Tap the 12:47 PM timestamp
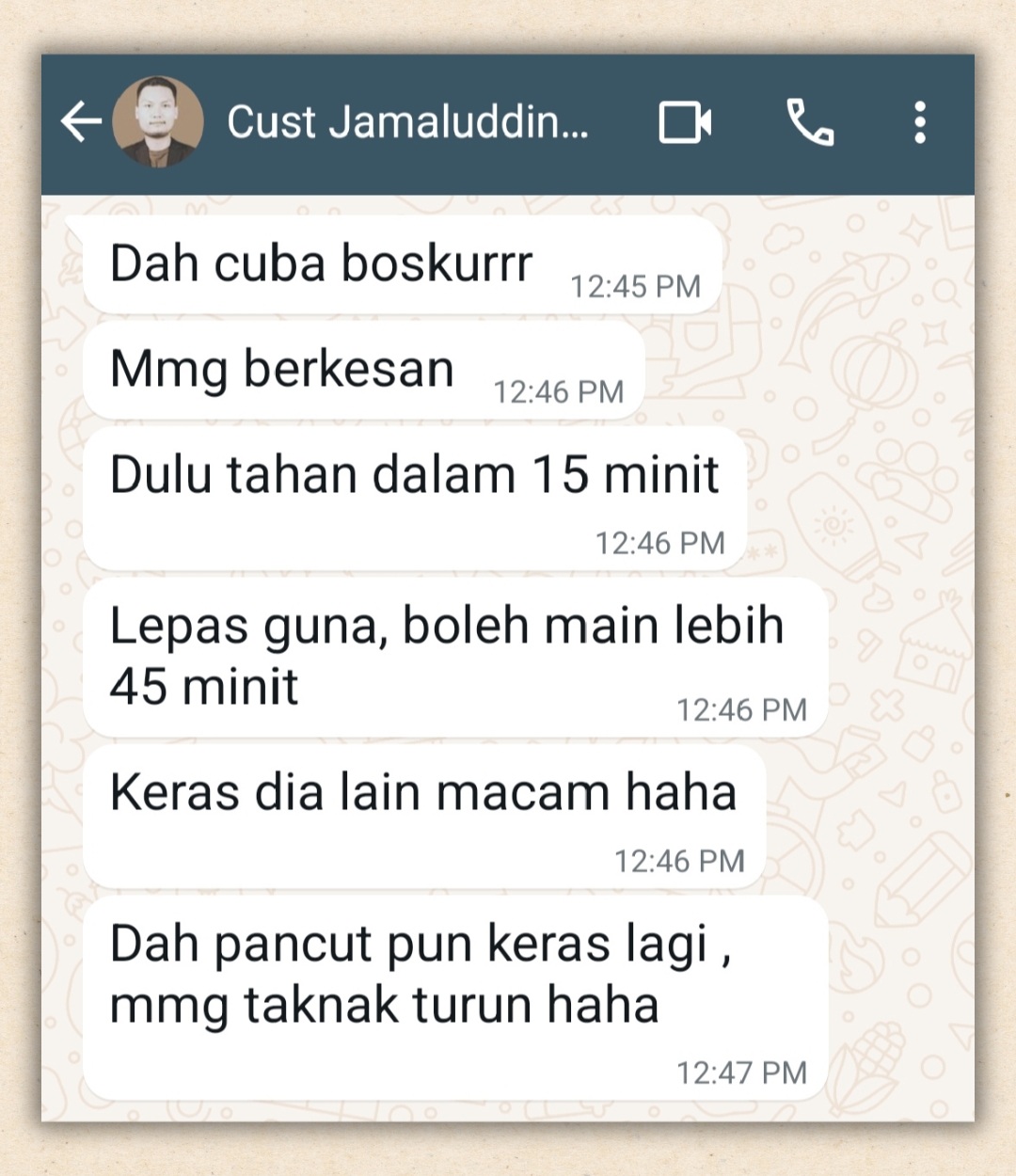 click(x=741, y=1071)
